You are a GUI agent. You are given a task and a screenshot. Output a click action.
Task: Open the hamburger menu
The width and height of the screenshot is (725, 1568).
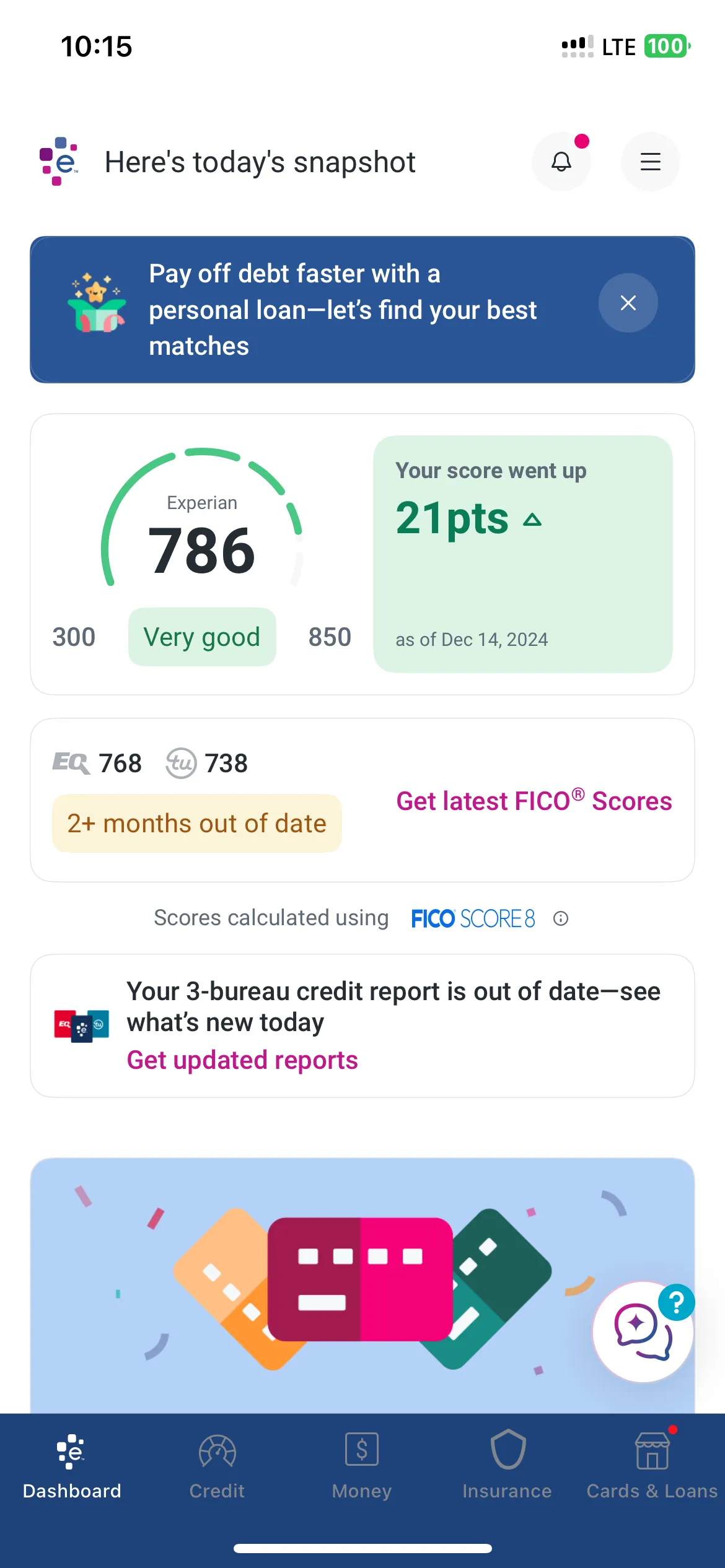650,162
